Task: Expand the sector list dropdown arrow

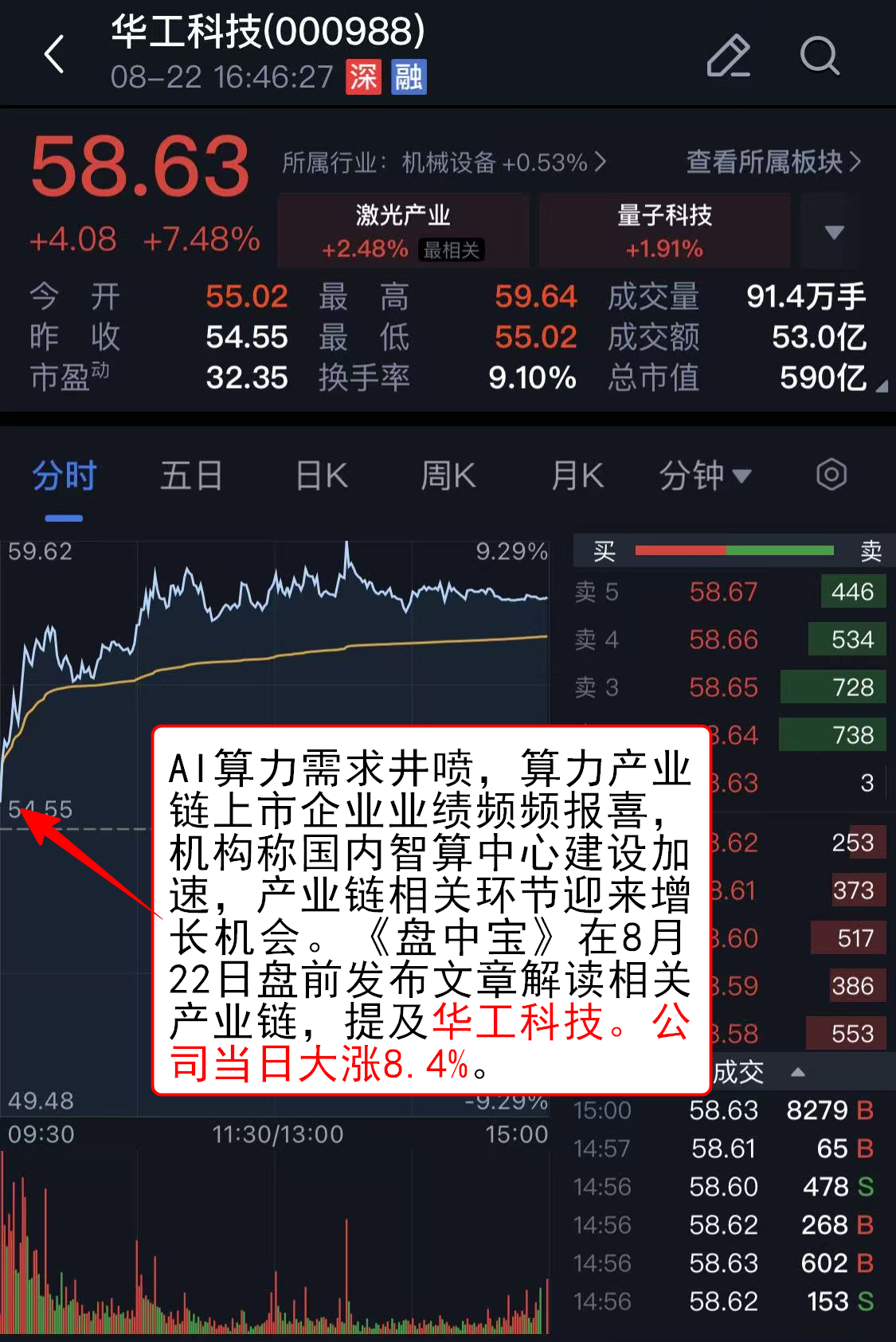Action: 834,232
